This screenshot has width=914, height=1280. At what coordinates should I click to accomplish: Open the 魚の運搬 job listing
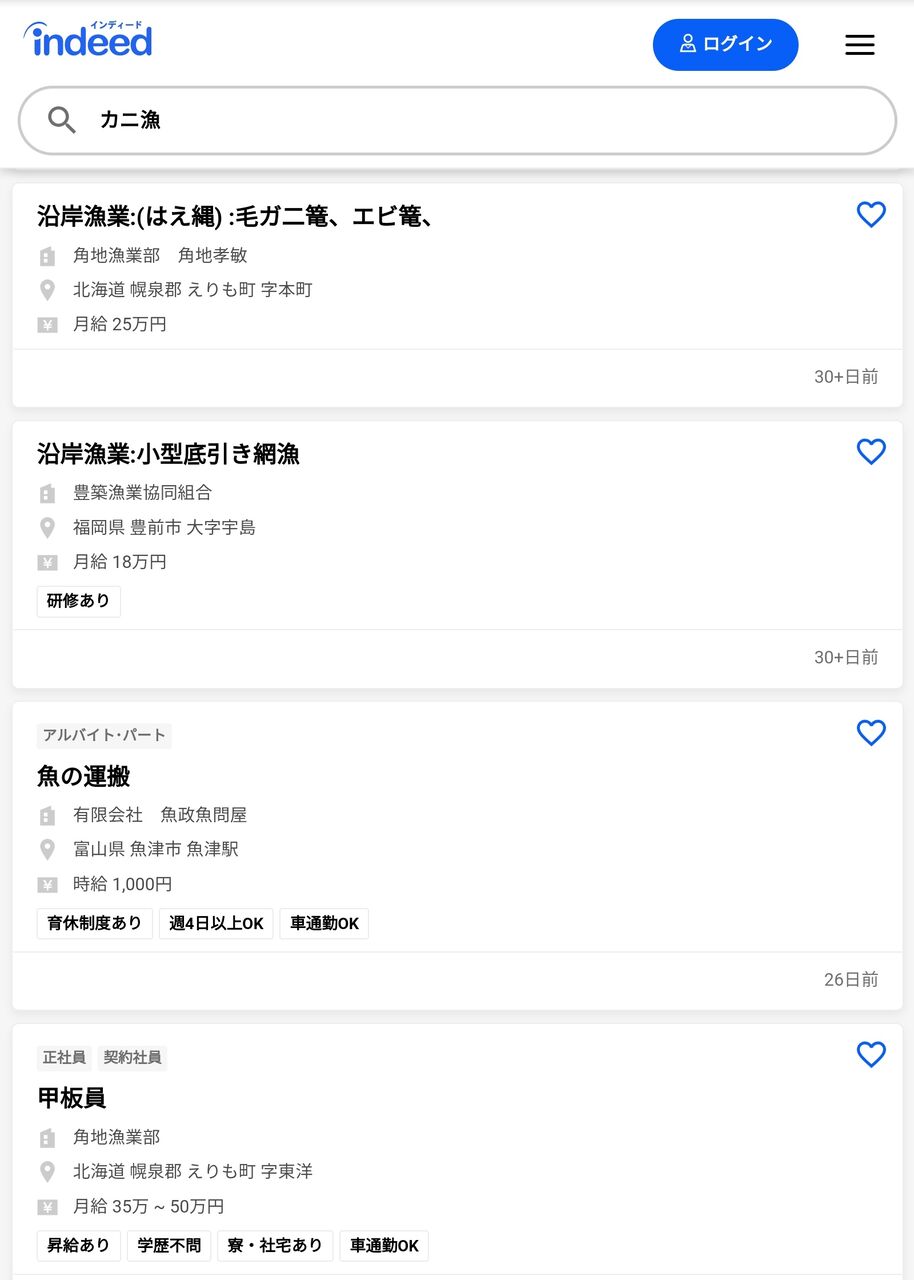(84, 776)
